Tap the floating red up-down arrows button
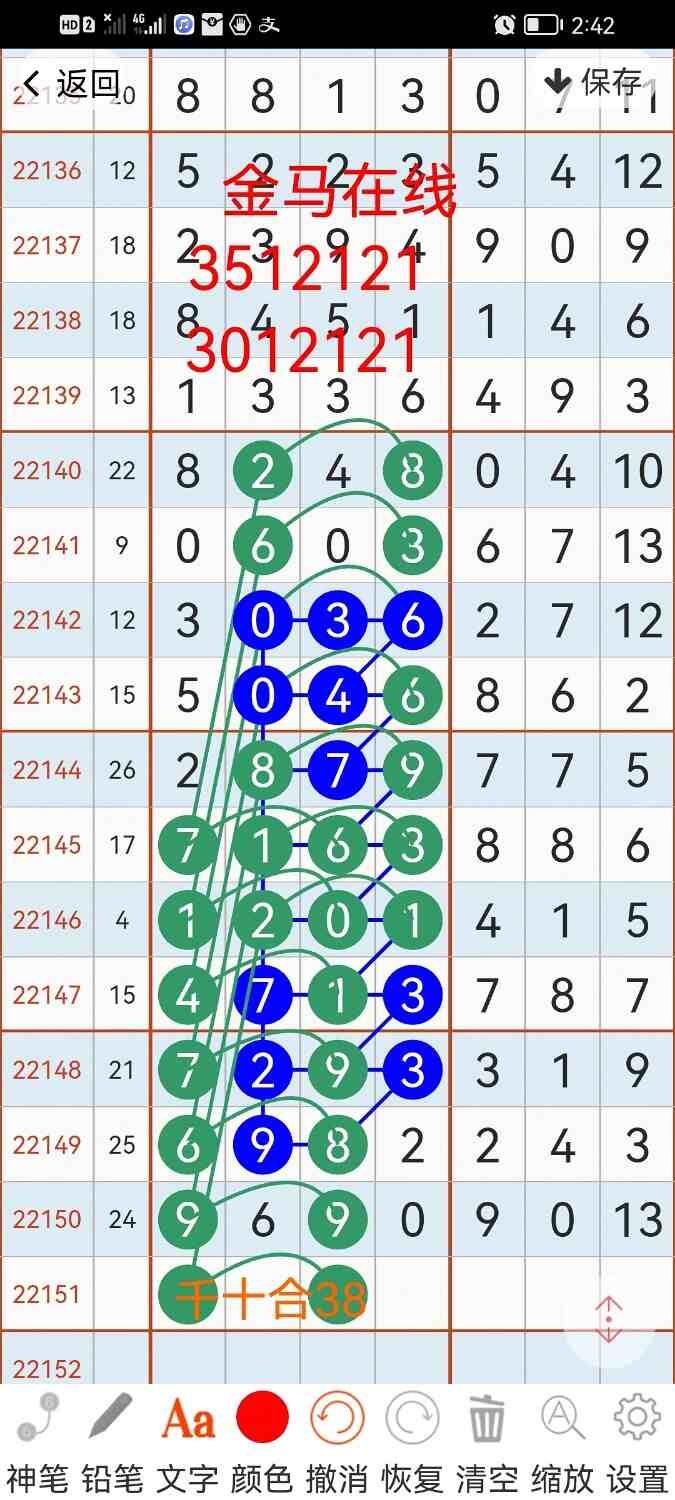The height and width of the screenshot is (1500, 675). pos(609,1321)
